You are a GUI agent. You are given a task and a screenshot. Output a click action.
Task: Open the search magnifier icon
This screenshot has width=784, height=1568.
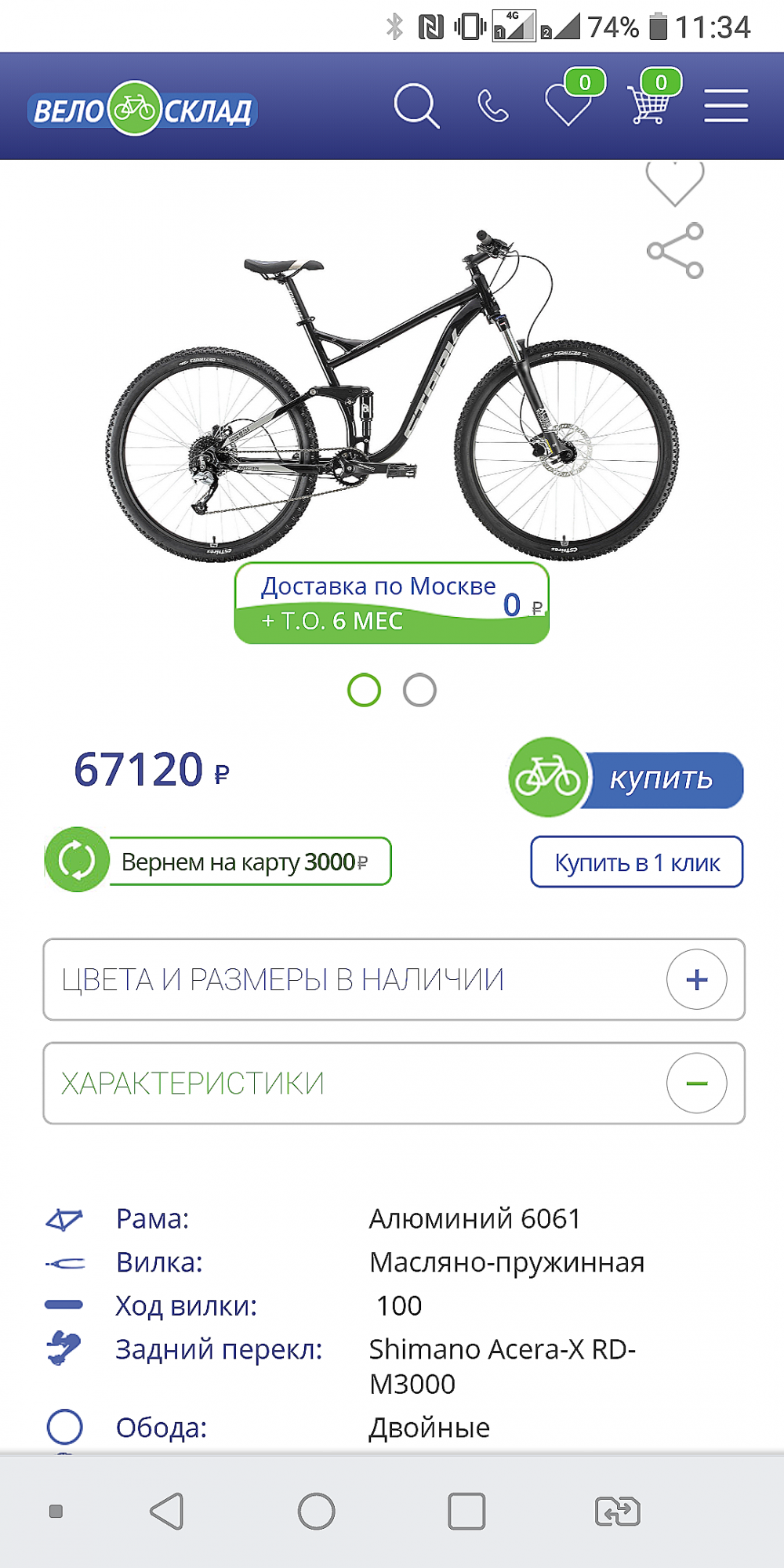point(416,106)
